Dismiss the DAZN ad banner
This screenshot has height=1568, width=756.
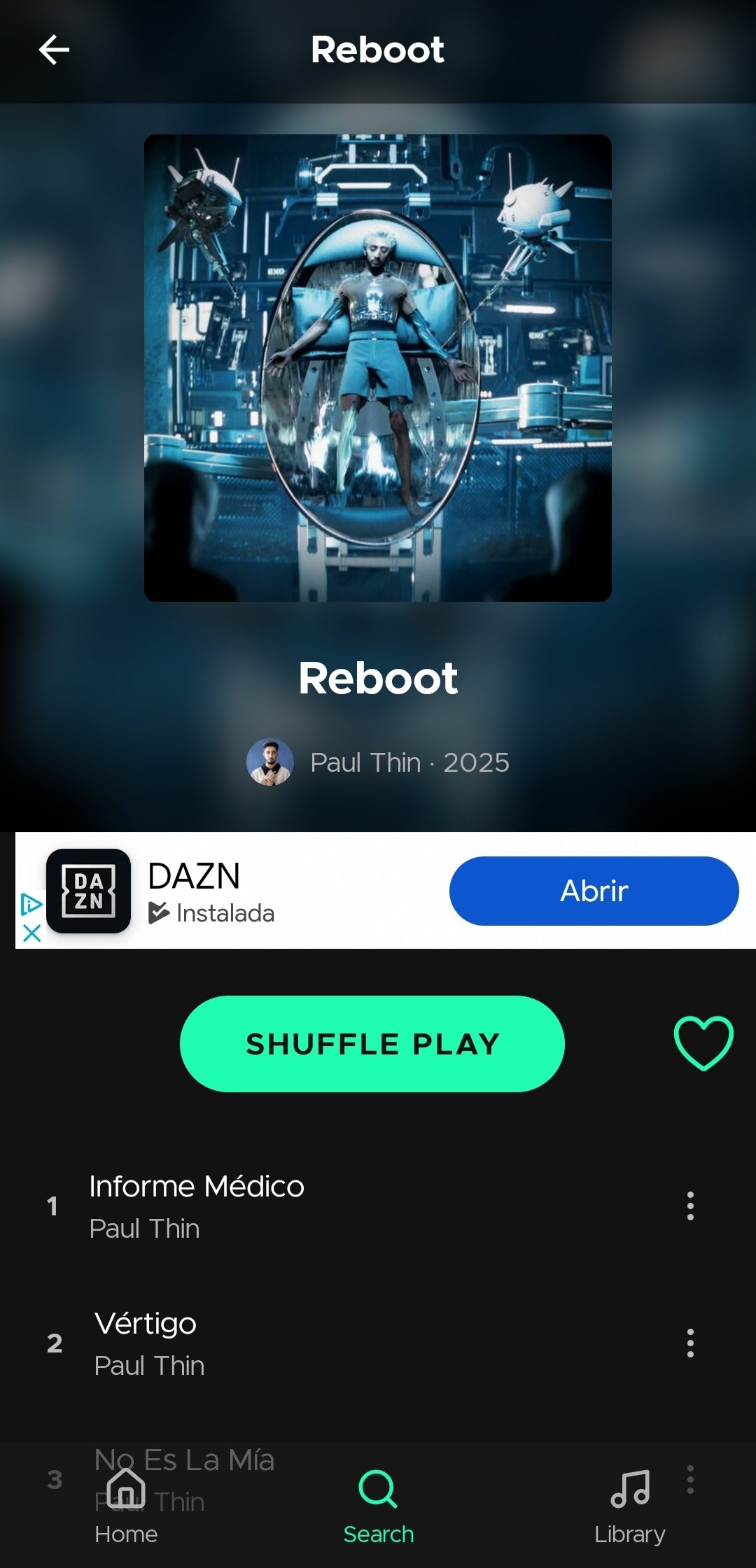(x=31, y=933)
